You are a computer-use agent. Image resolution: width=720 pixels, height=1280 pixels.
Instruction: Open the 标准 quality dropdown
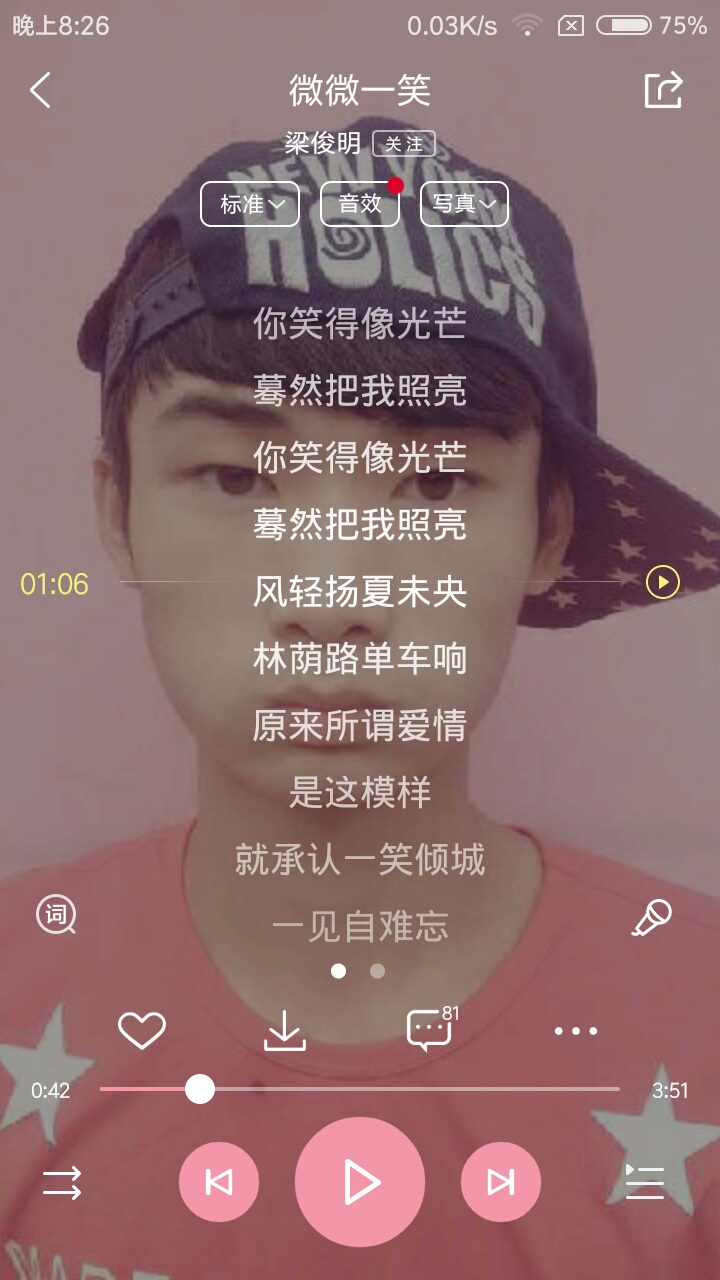250,204
